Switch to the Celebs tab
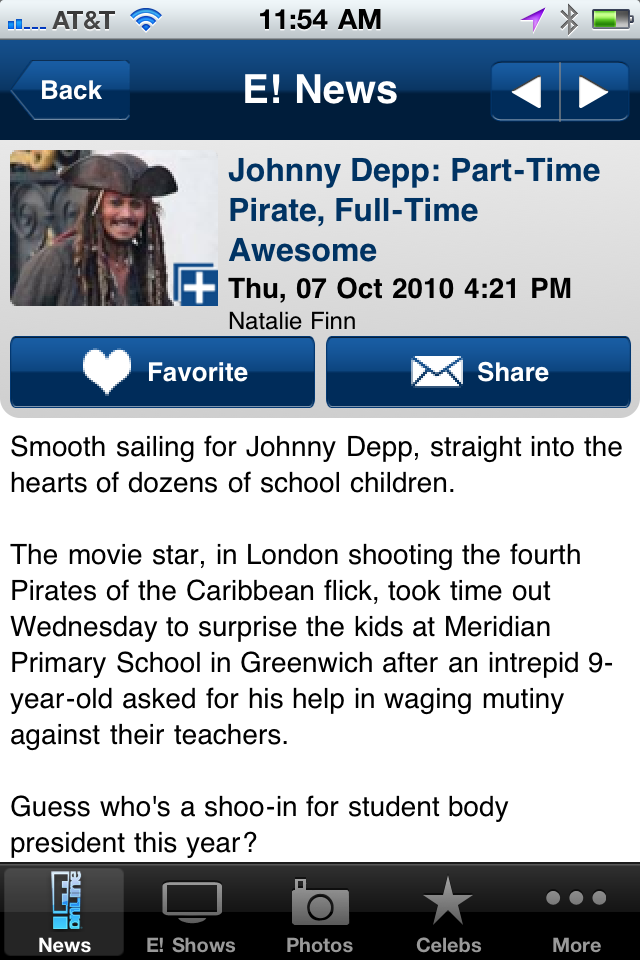The height and width of the screenshot is (960, 640). click(448, 913)
